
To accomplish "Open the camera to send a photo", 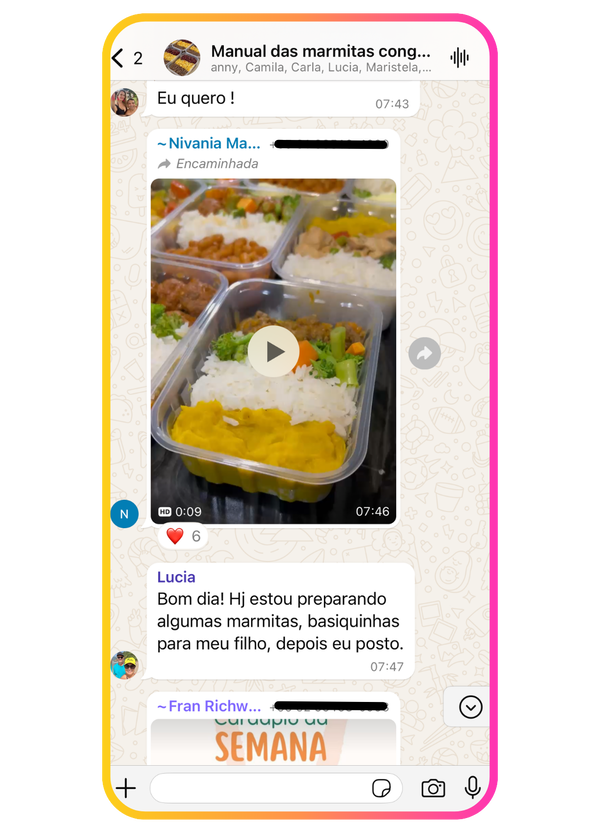I will click(433, 788).
